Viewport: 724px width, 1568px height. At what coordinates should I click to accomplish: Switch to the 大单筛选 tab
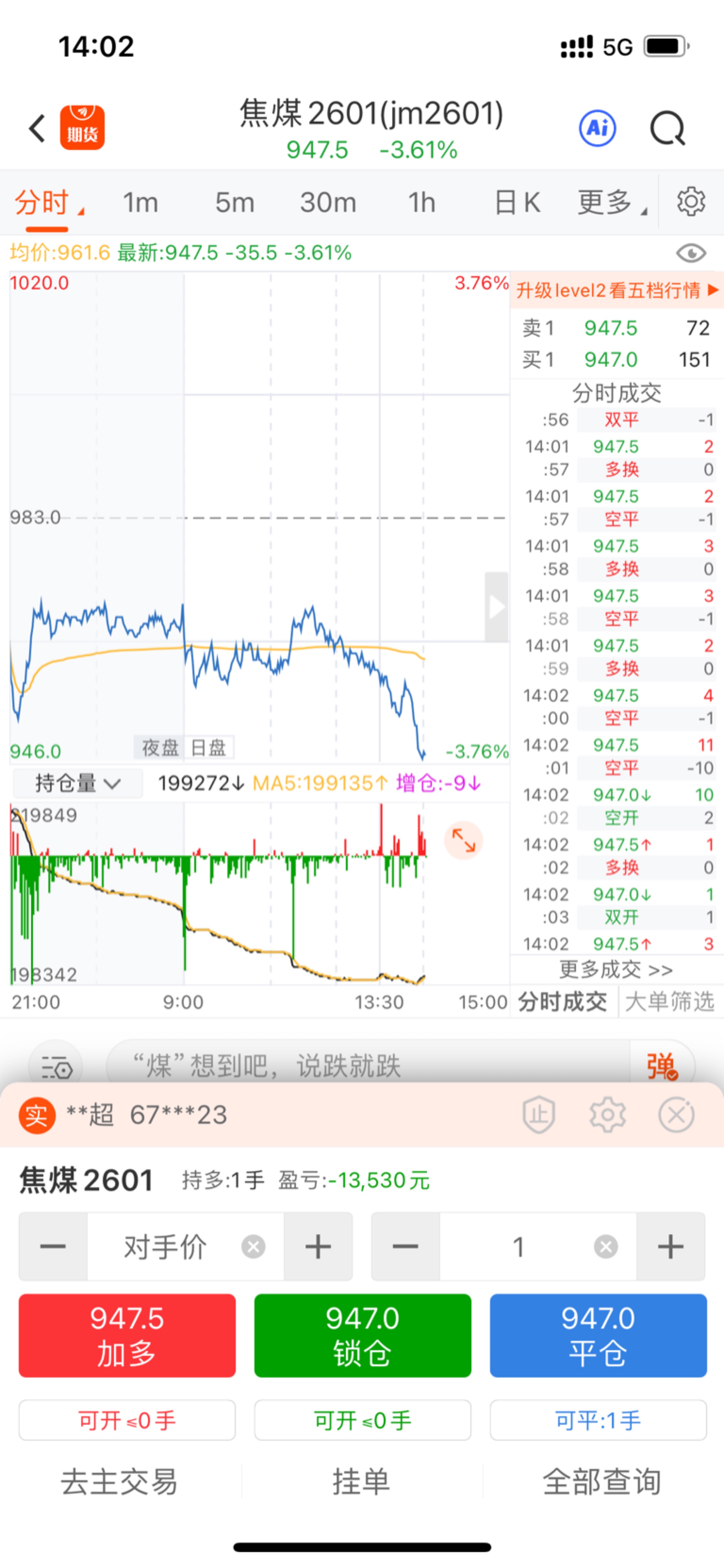pyautogui.click(x=669, y=1001)
